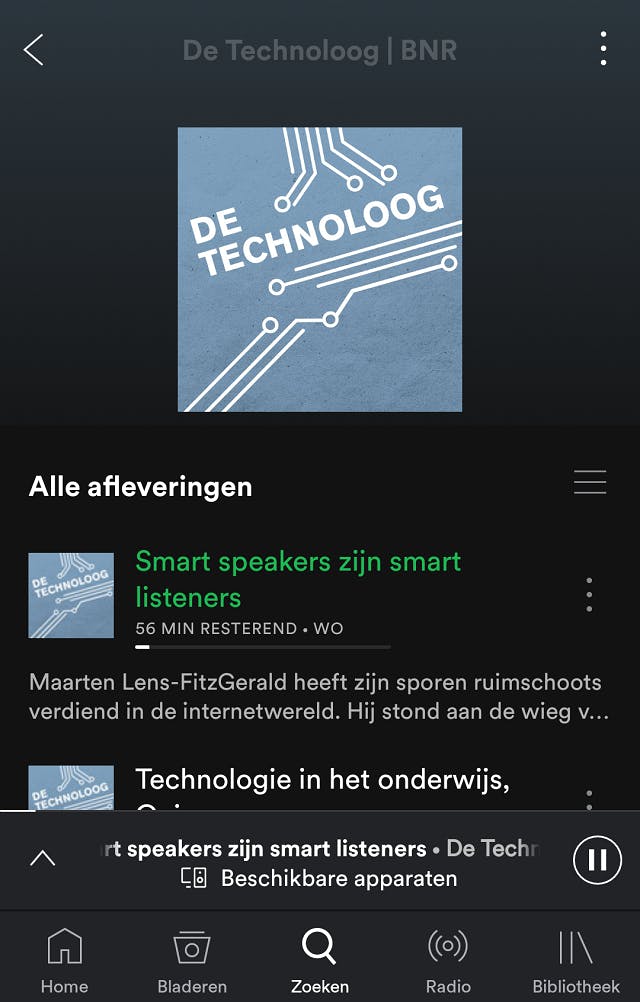
Task: Open episode Smart speakers zijn smart listeners
Action: tap(298, 579)
